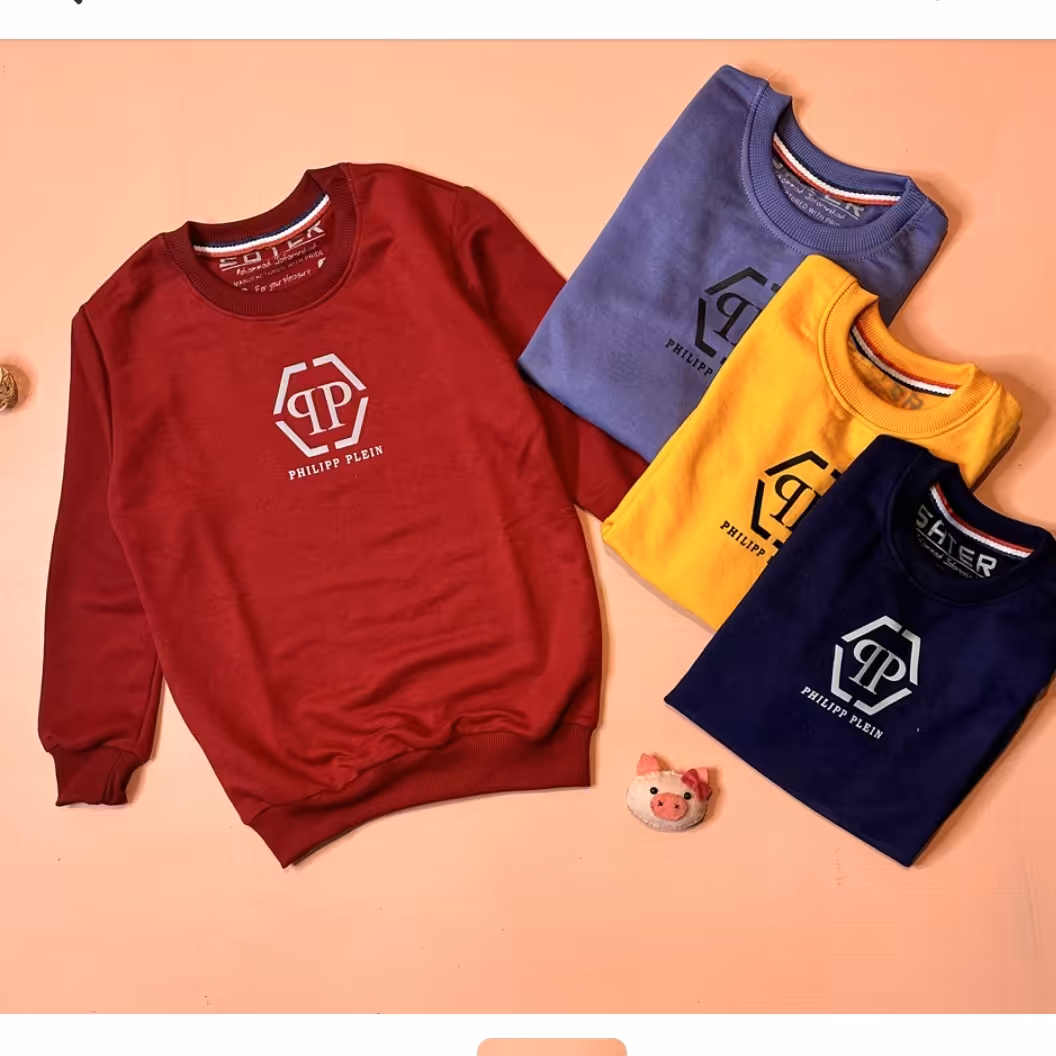Open the Philipp Plein sweatshirts product photo

(x=528, y=527)
